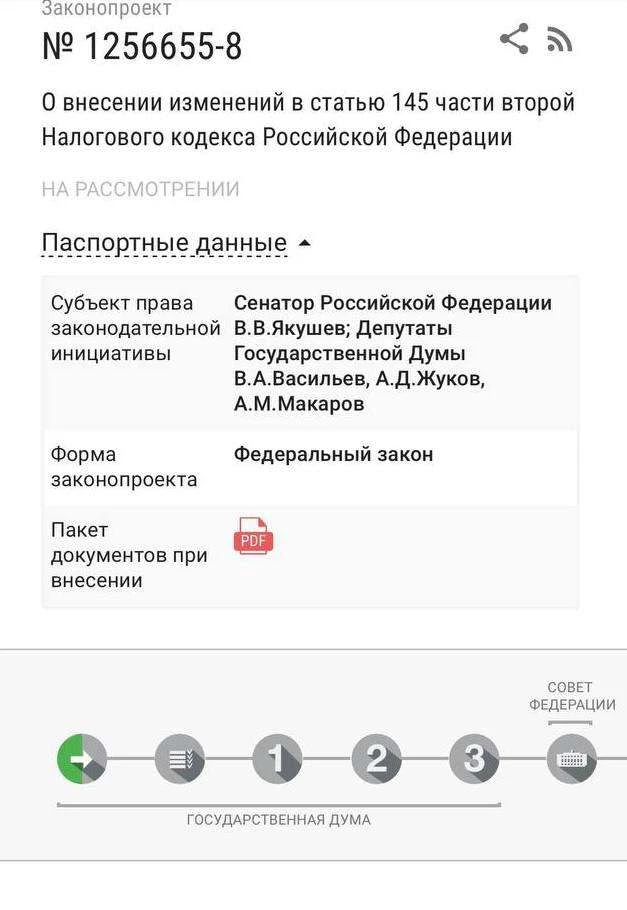Open the third reading stage
Viewport: 627px width, 910px height.
474,759
